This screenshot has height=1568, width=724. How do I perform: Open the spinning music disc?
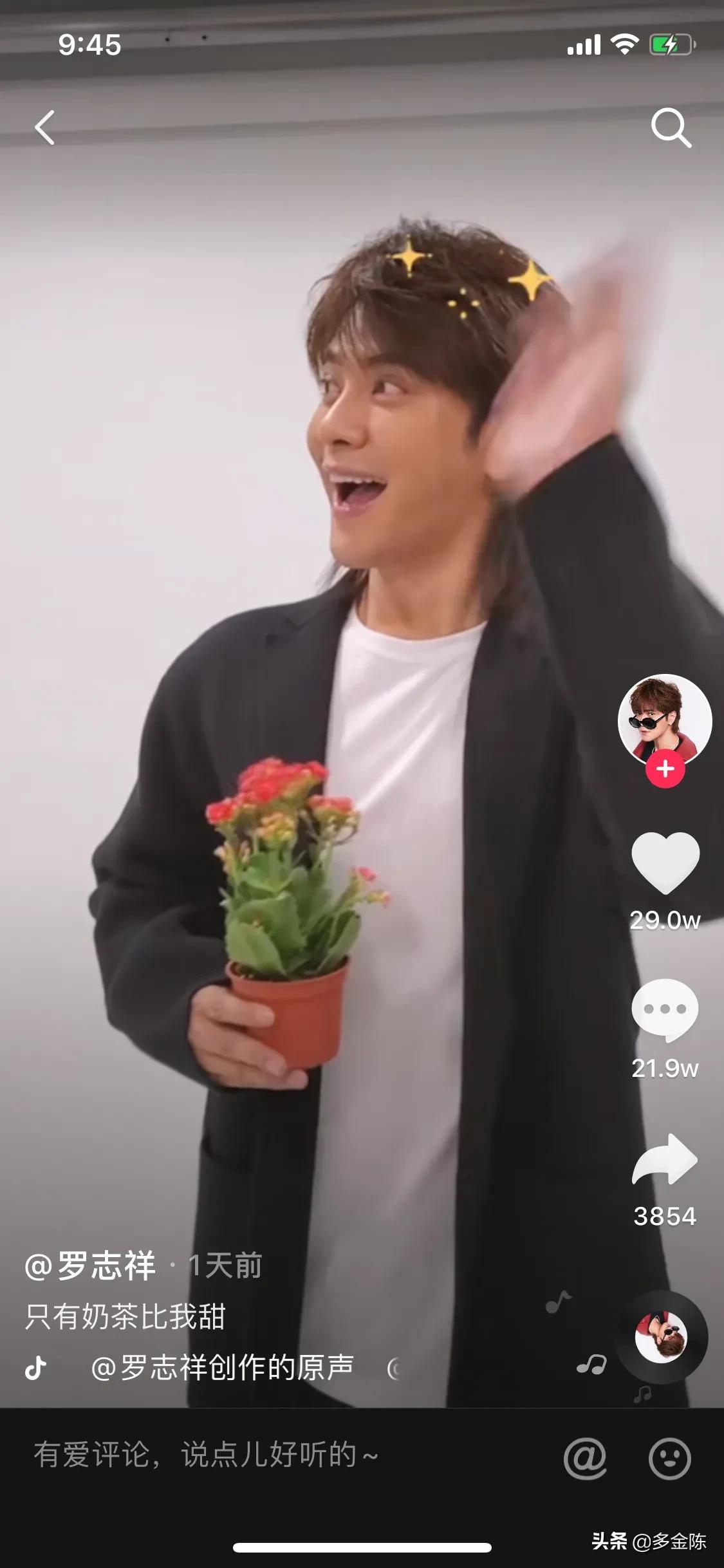662,1337
